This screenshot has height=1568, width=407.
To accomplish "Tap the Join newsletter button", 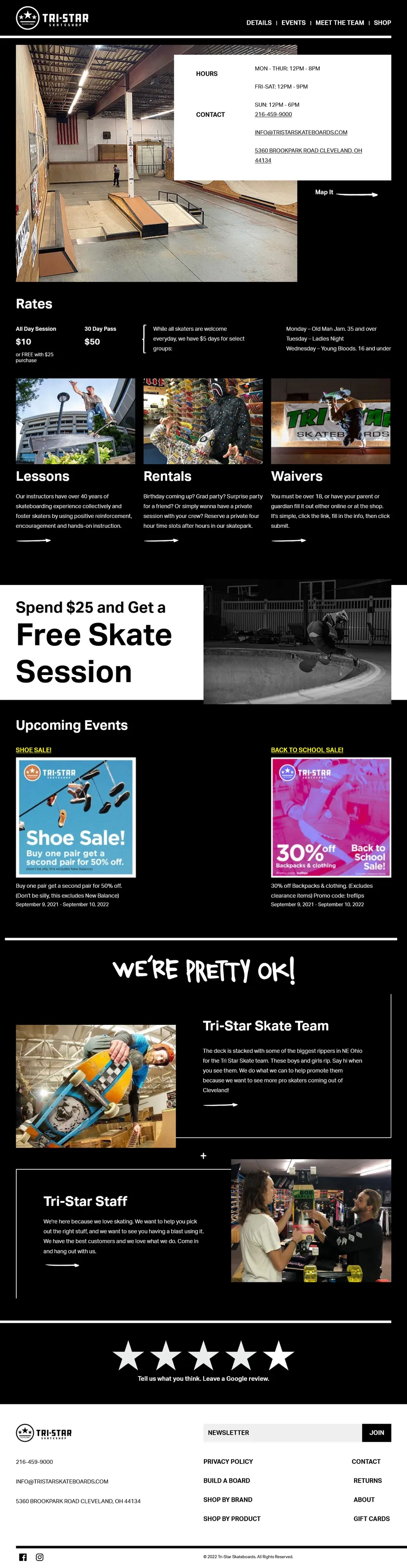I will 376,1432.
